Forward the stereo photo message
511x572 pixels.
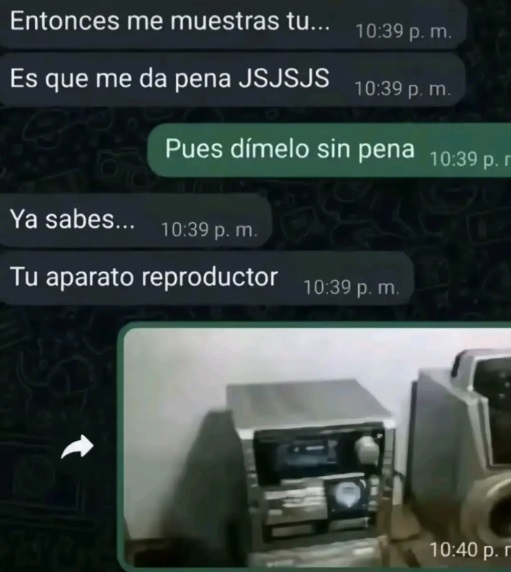[x=77, y=447]
